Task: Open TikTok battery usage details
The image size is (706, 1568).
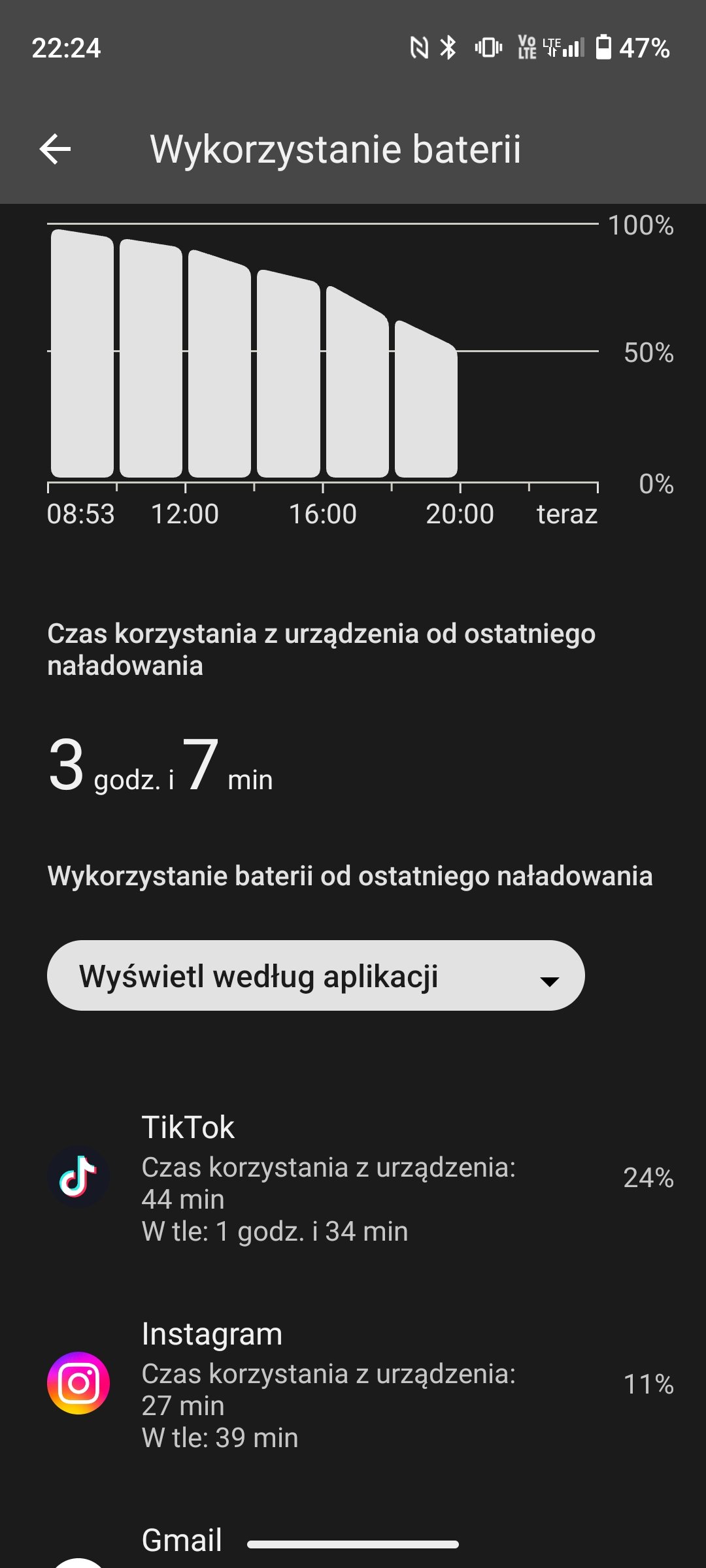Action: (x=353, y=1178)
